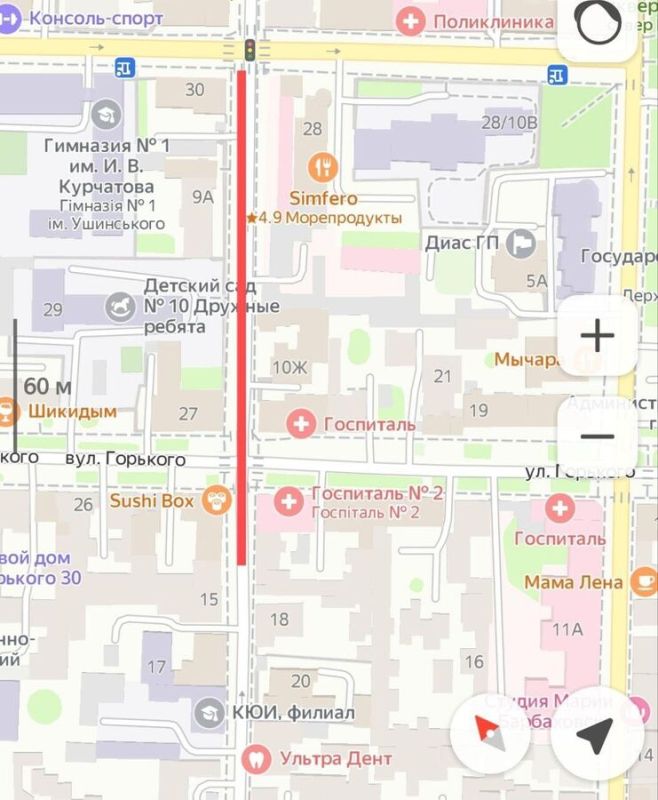Select Поликлиника marker on the map
The image size is (658, 800).
(409, 20)
